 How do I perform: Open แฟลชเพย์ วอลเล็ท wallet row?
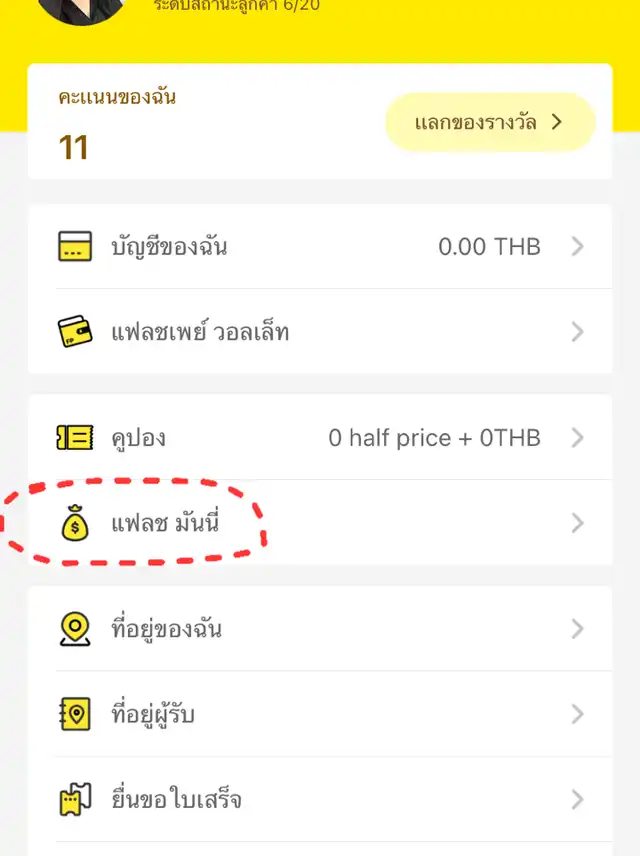pos(319,332)
